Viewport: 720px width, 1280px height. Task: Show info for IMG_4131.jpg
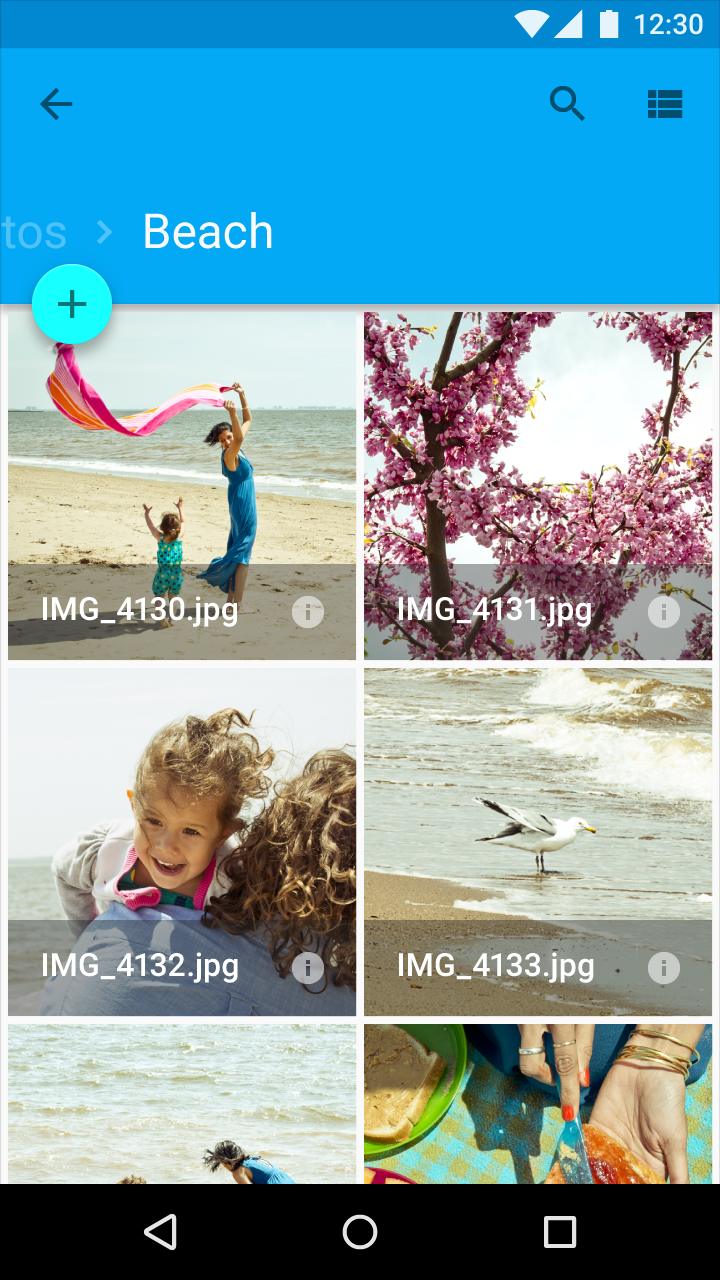[664, 612]
